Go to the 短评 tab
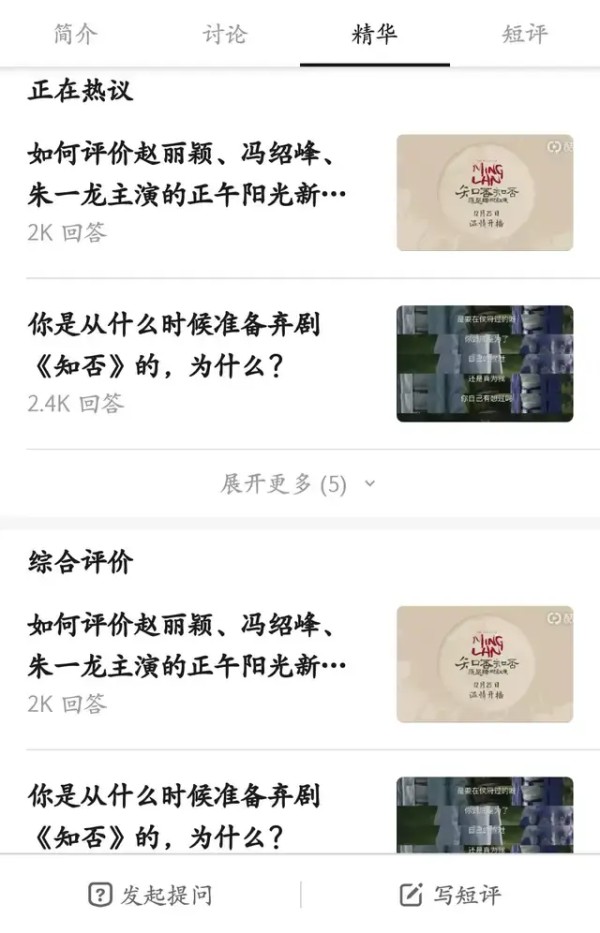This screenshot has width=600, height=933. (524, 34)
